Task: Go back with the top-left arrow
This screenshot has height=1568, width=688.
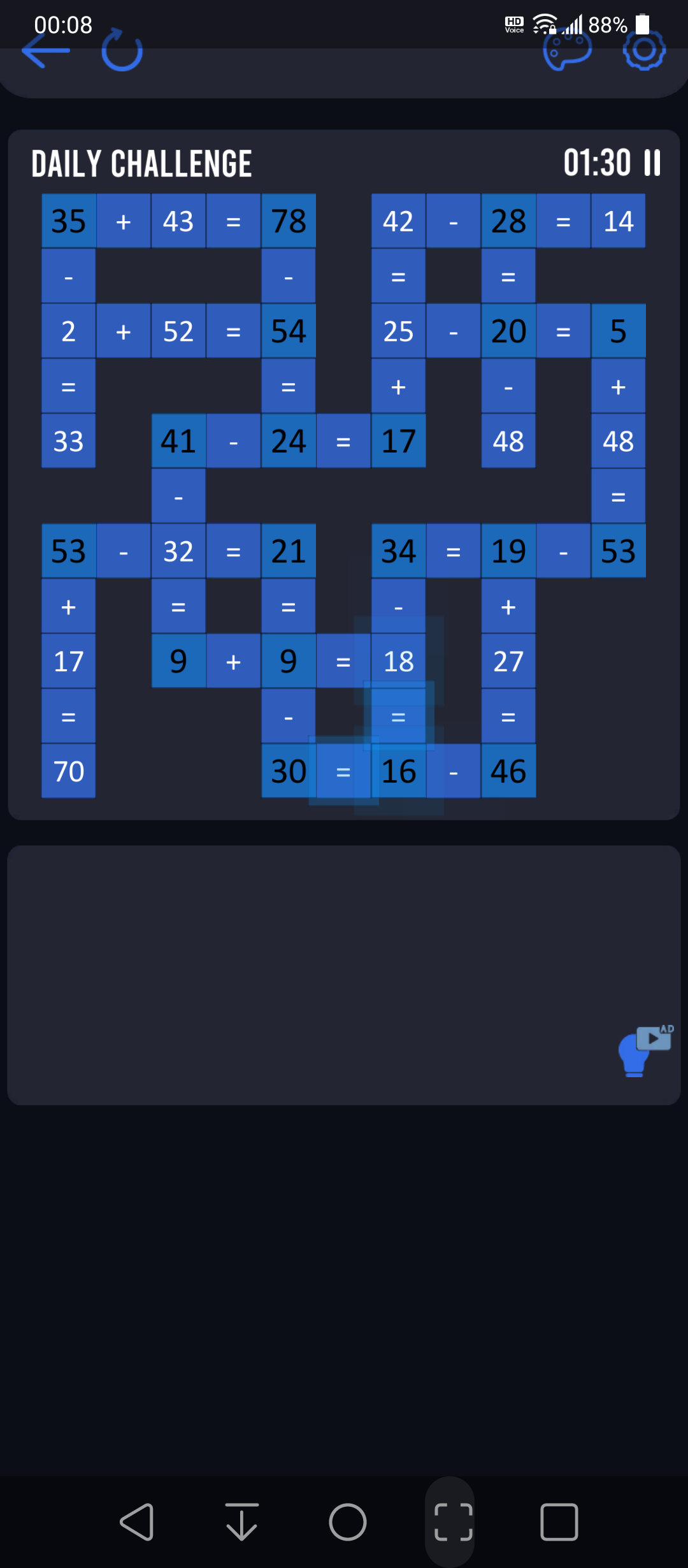Action: pyautogui.click(x=45, y=50)
